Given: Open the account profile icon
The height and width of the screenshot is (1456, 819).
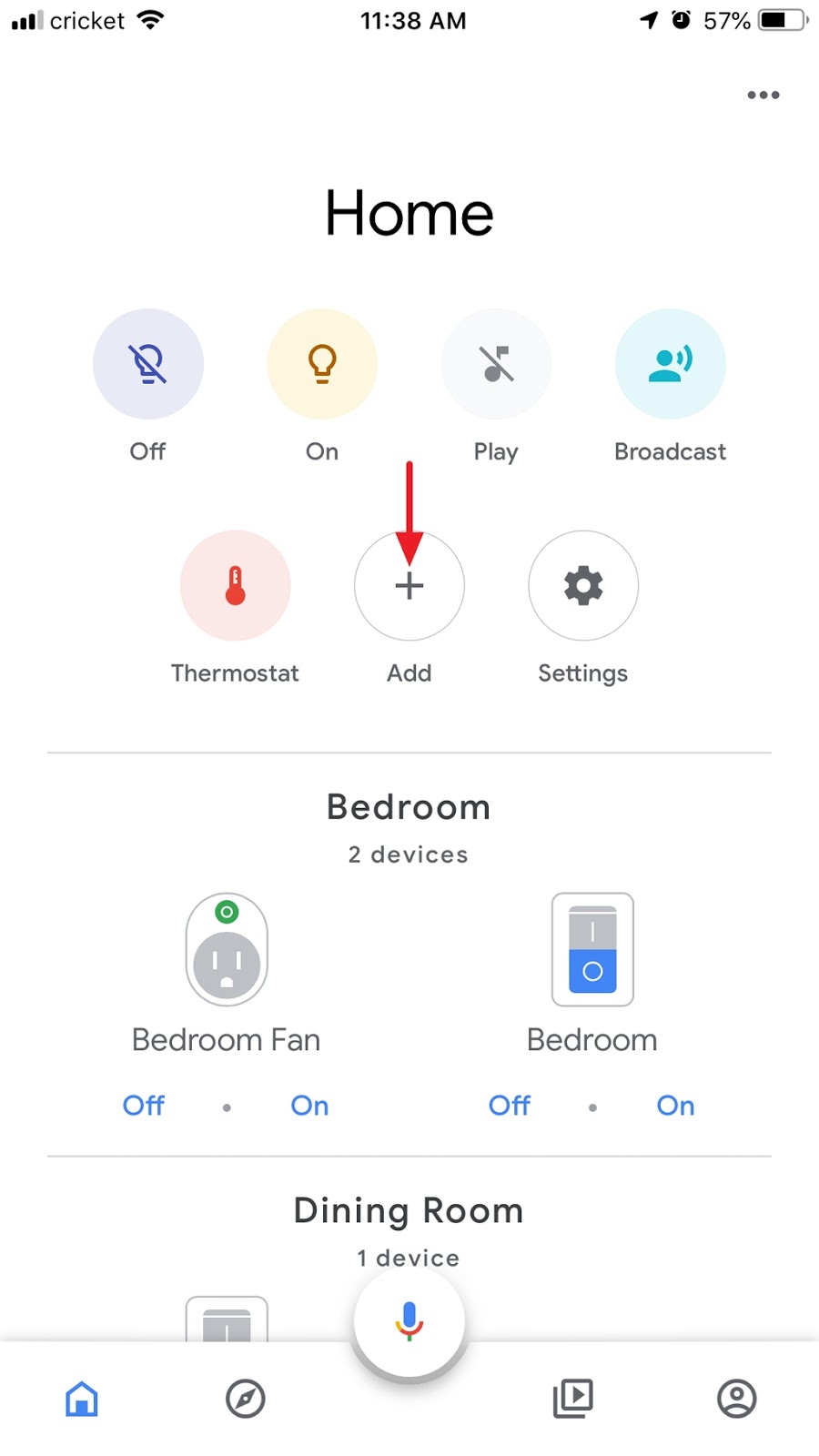Looking at the screenshot, I should [737, 1400].
